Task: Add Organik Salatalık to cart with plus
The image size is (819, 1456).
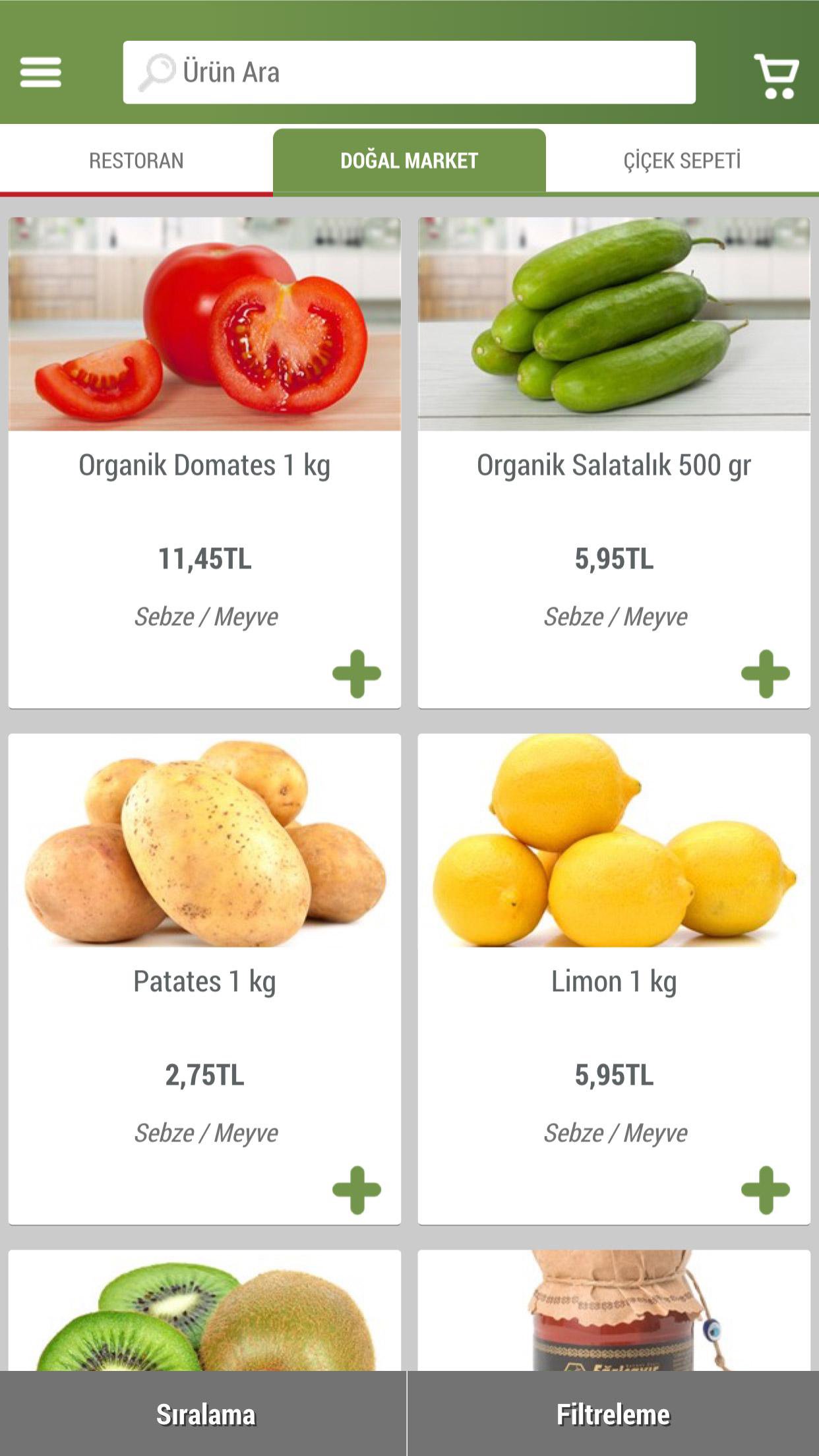Action: [766, 673]
